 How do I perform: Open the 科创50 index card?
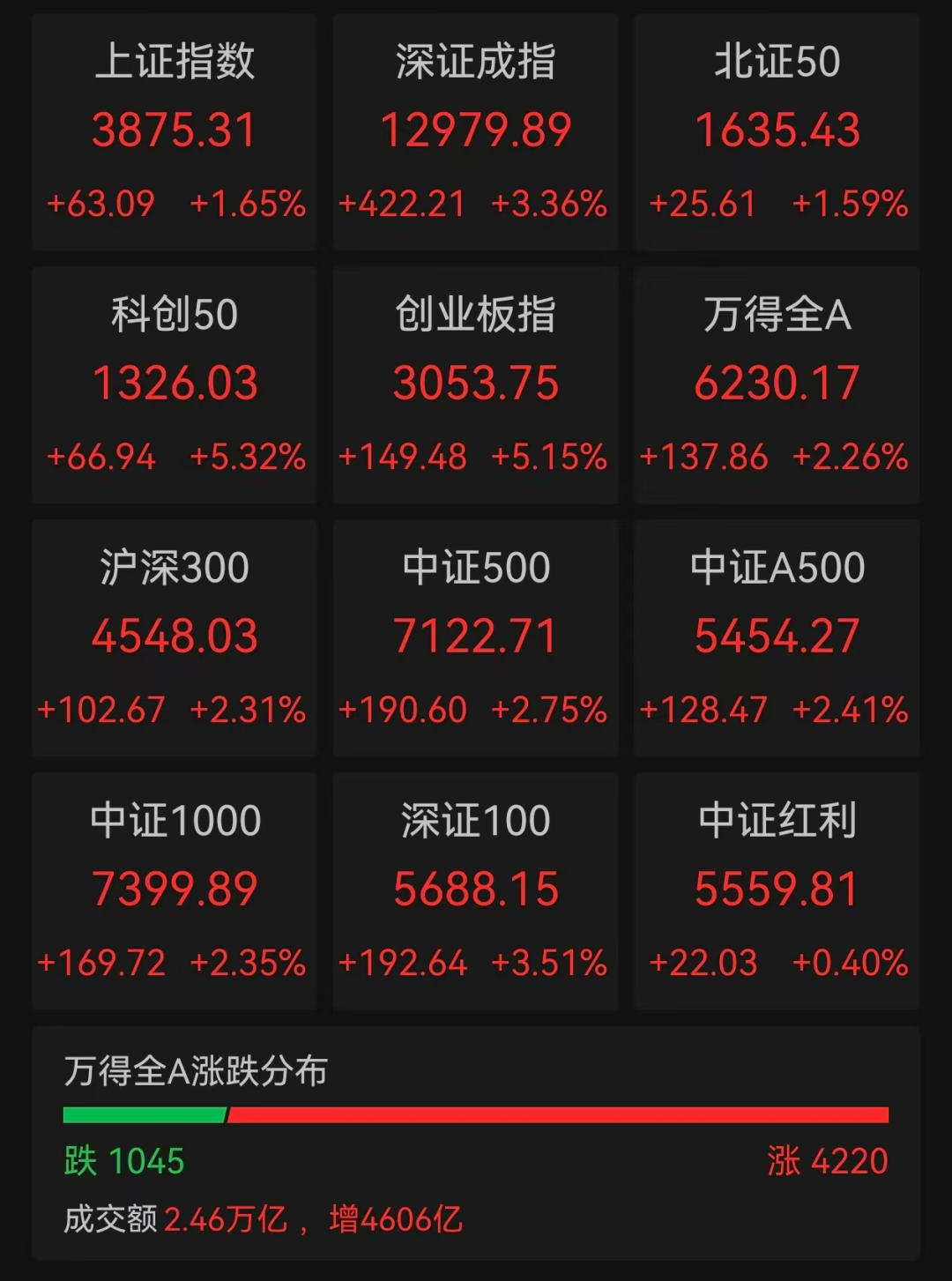pyautogui.click(x=175, y=385)
